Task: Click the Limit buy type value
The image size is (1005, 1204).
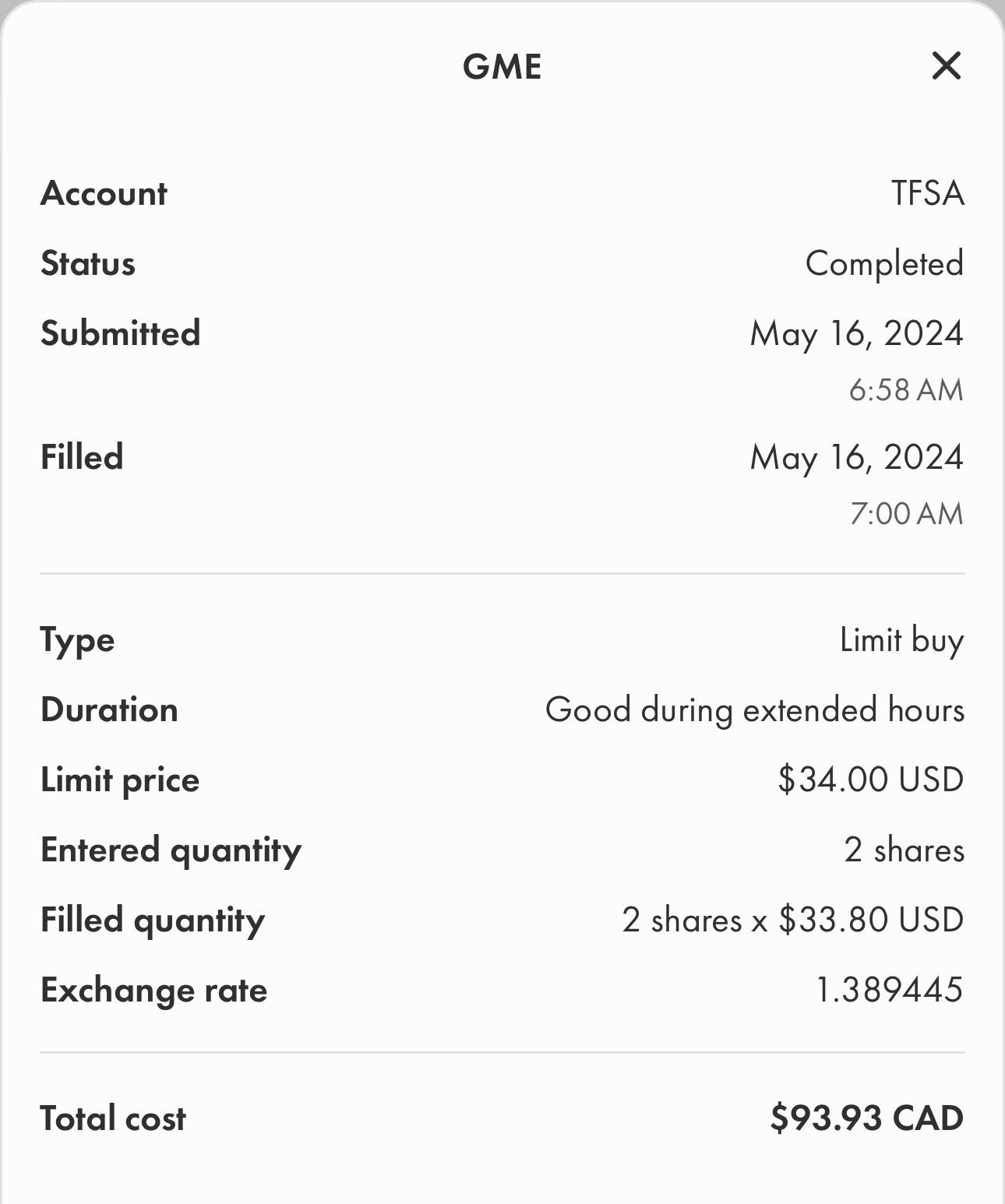Action: click(901, 639)
